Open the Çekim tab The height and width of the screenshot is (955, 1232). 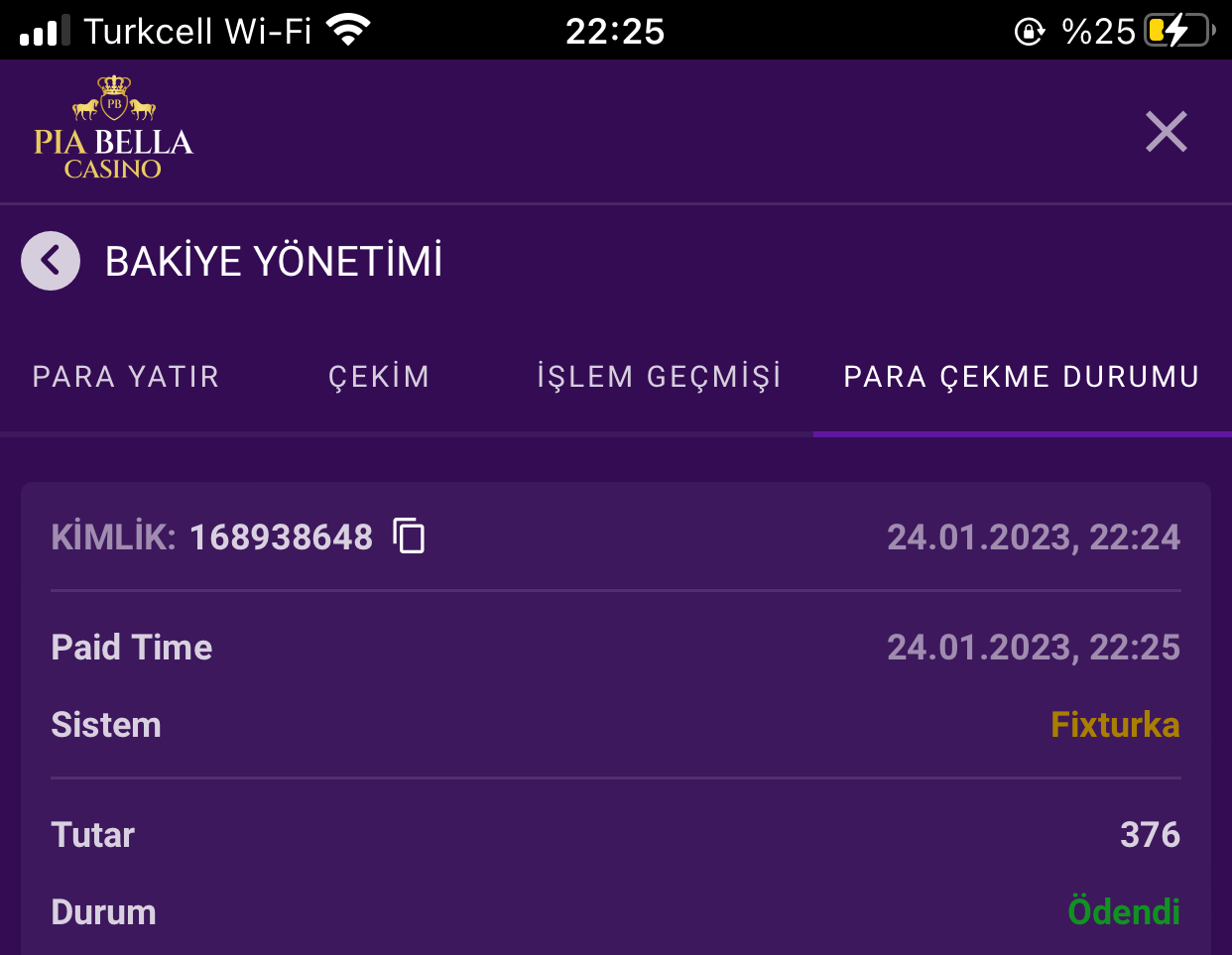379,377
